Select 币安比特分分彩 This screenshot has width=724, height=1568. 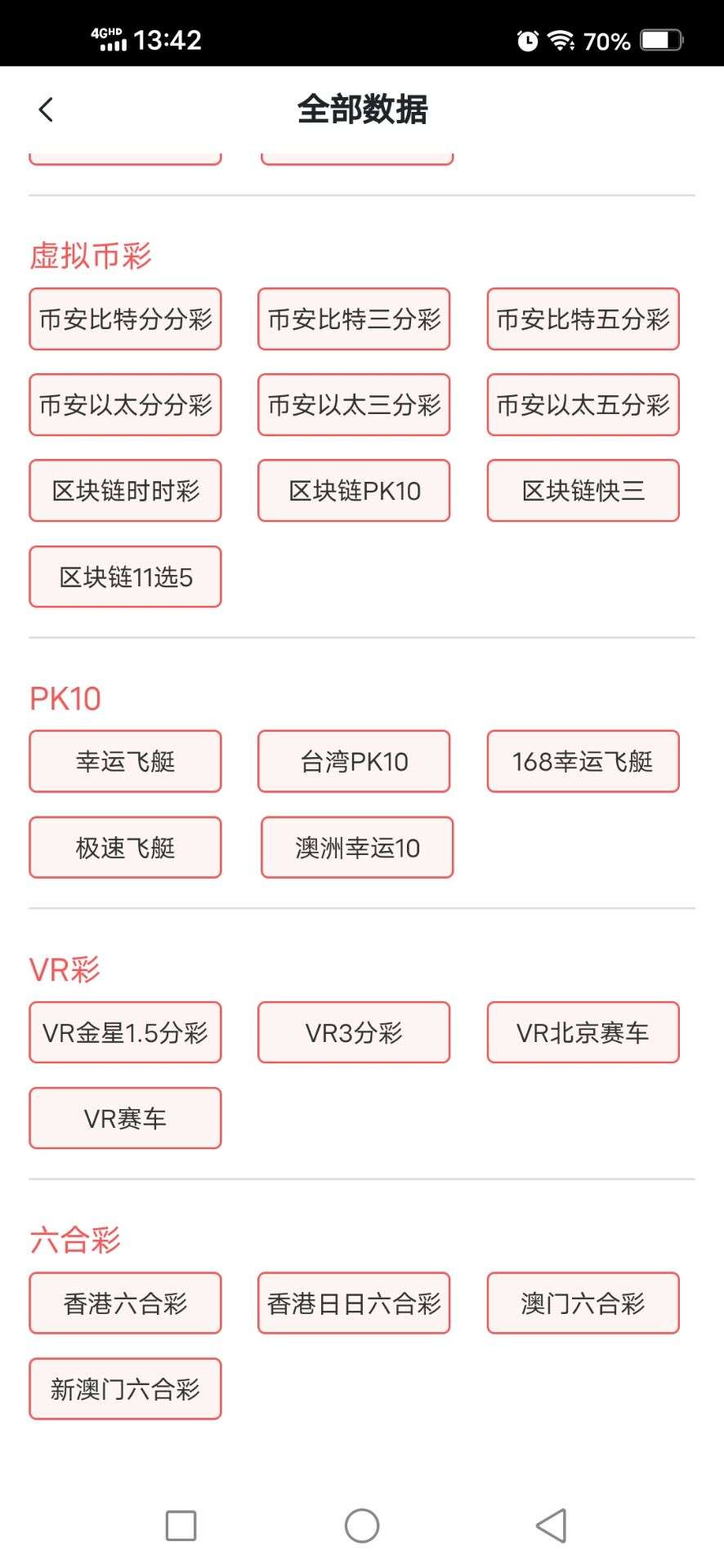125,318
